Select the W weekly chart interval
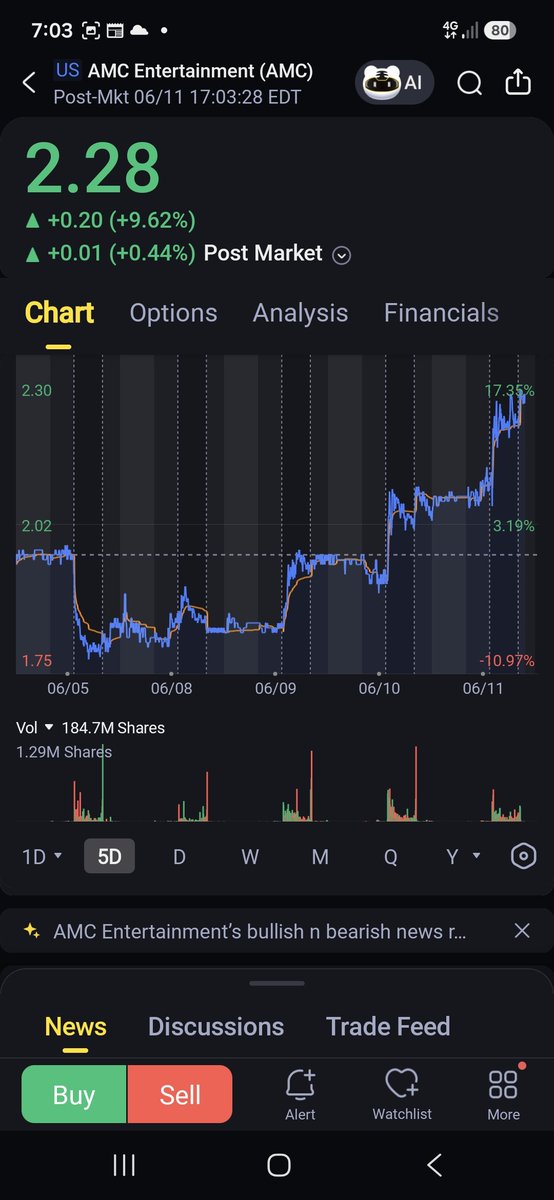 (250, 857)
